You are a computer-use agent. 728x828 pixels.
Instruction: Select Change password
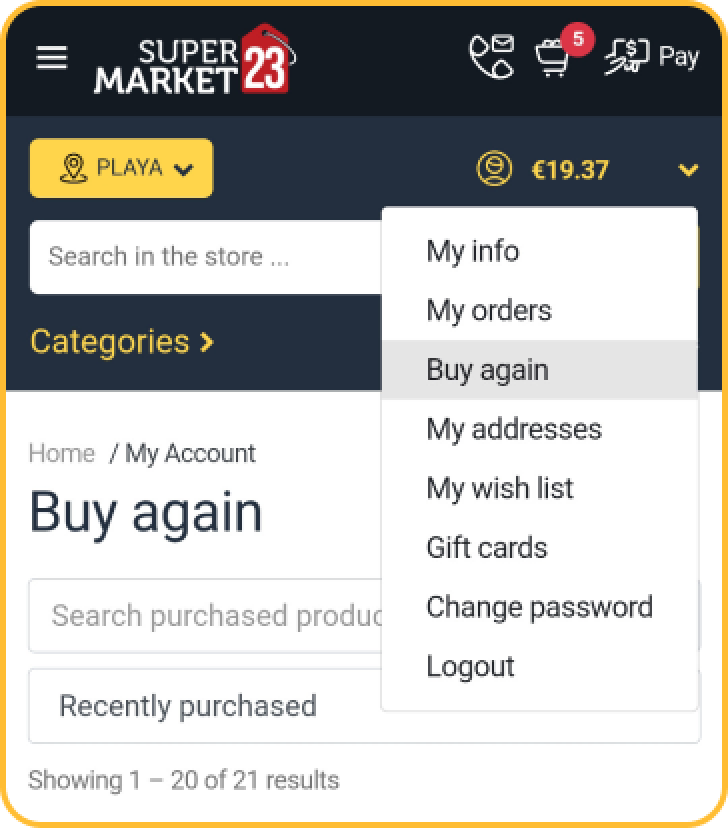pos(539,607)
